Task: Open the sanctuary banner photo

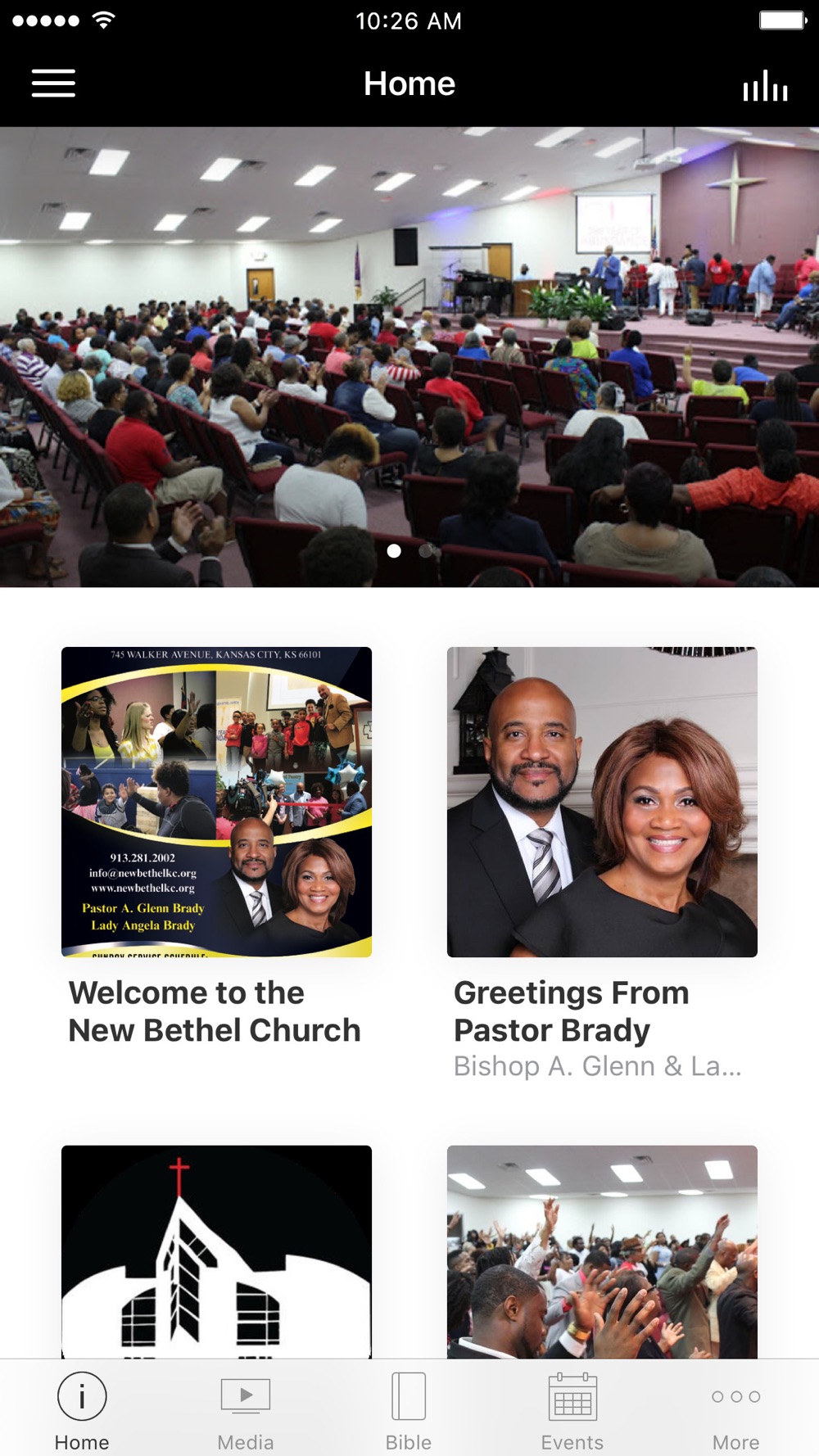Action: click(409, 357)
